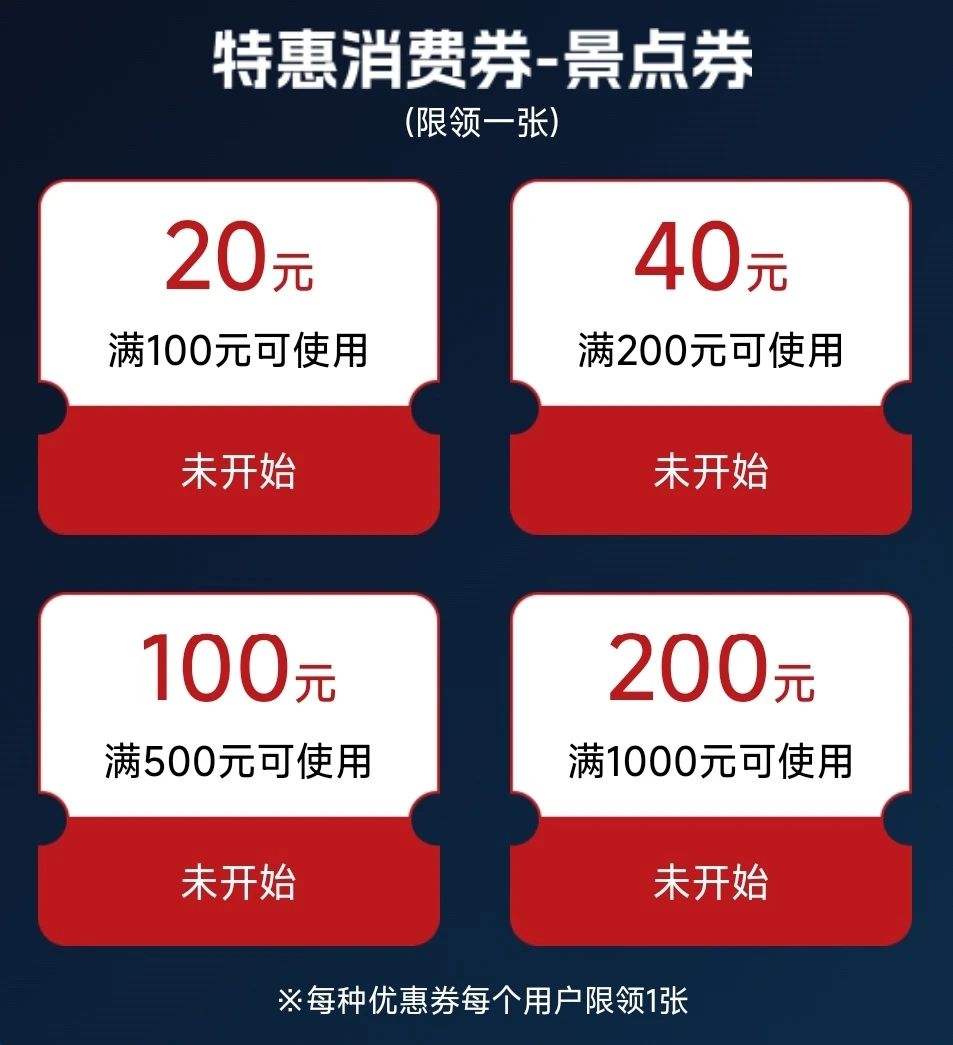Tap 未开始 on the 100元 coupon

pos(238,882)
